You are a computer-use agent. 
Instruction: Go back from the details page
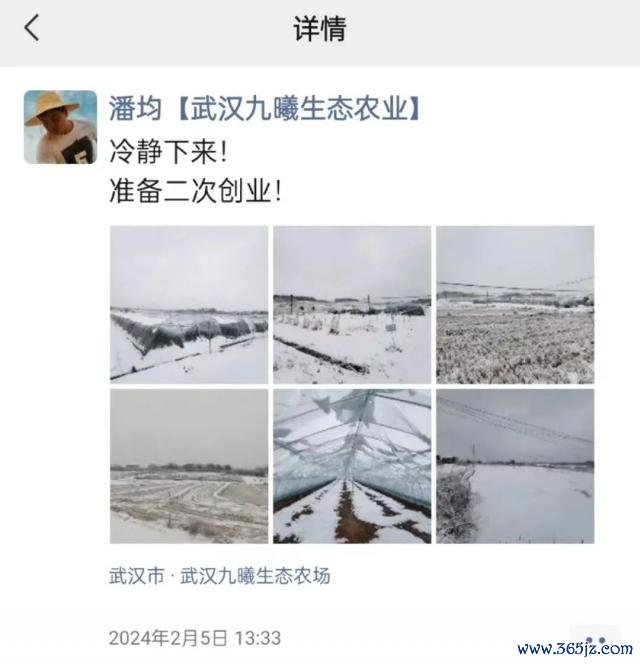pos(32,28)
